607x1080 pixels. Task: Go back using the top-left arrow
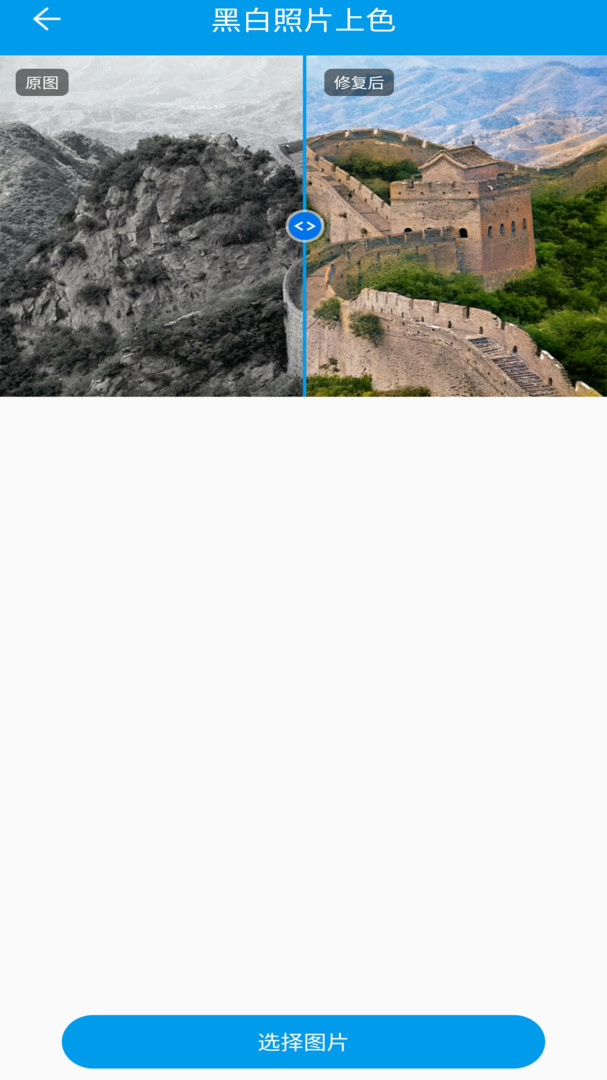pyautogui.click(x=46, y=19)
